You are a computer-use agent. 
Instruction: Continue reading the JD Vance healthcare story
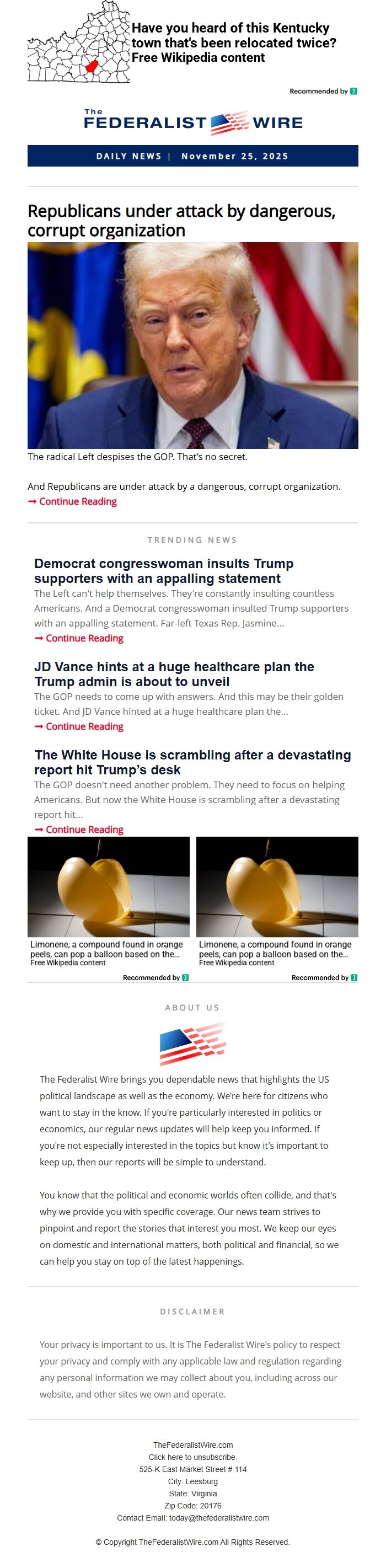84,727
